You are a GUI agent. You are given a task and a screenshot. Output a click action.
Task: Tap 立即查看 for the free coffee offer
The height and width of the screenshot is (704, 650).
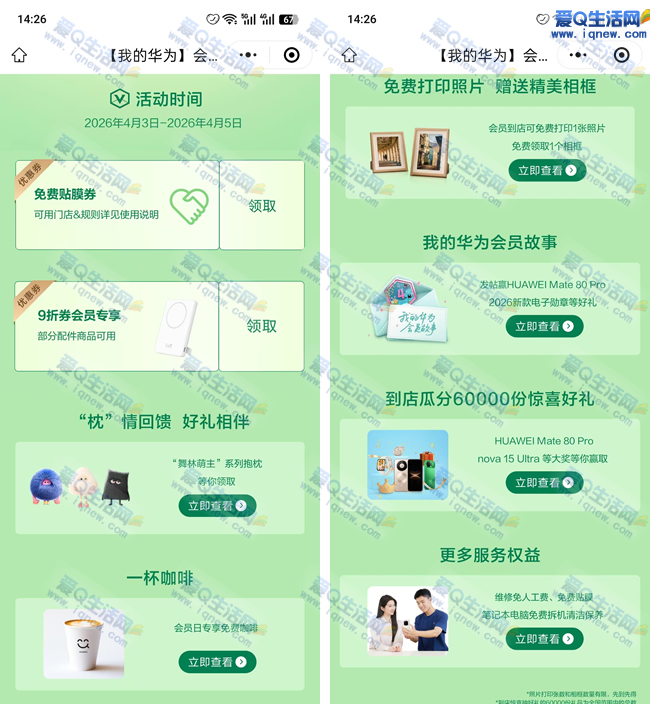(217, 662)
